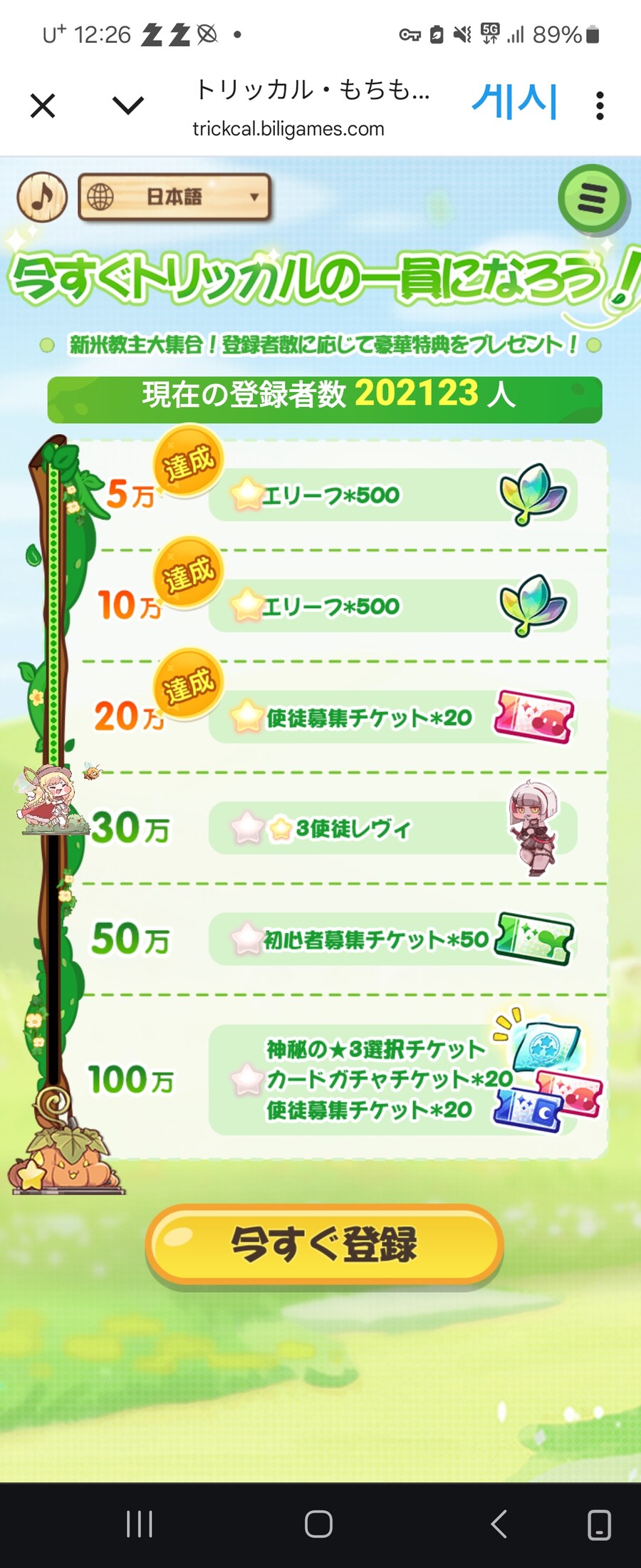
Task: Open the green hamburger menu
Action: 592,198
